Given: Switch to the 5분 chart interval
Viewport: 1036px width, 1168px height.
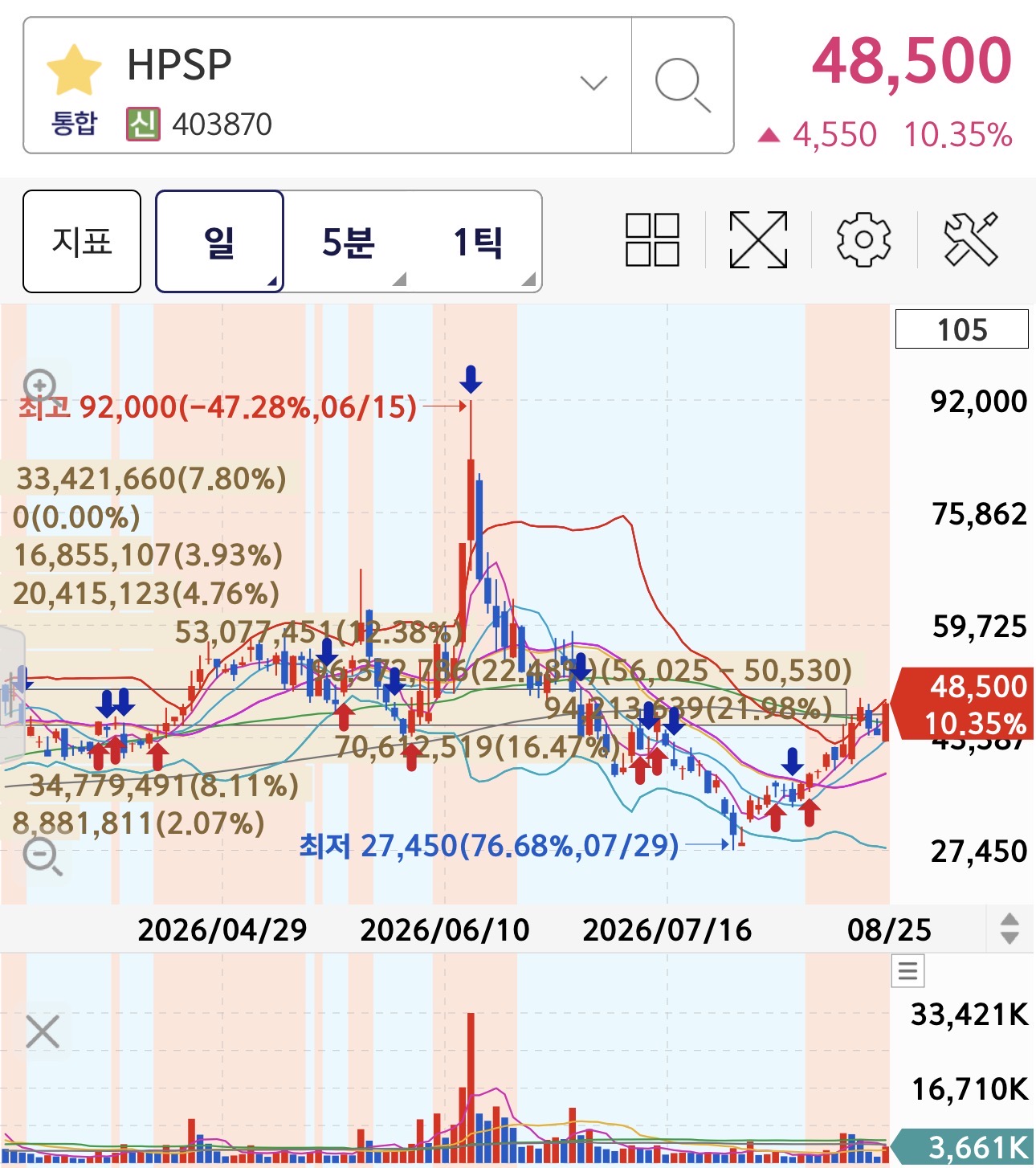Looking at the screenshot, I should 349,241.
